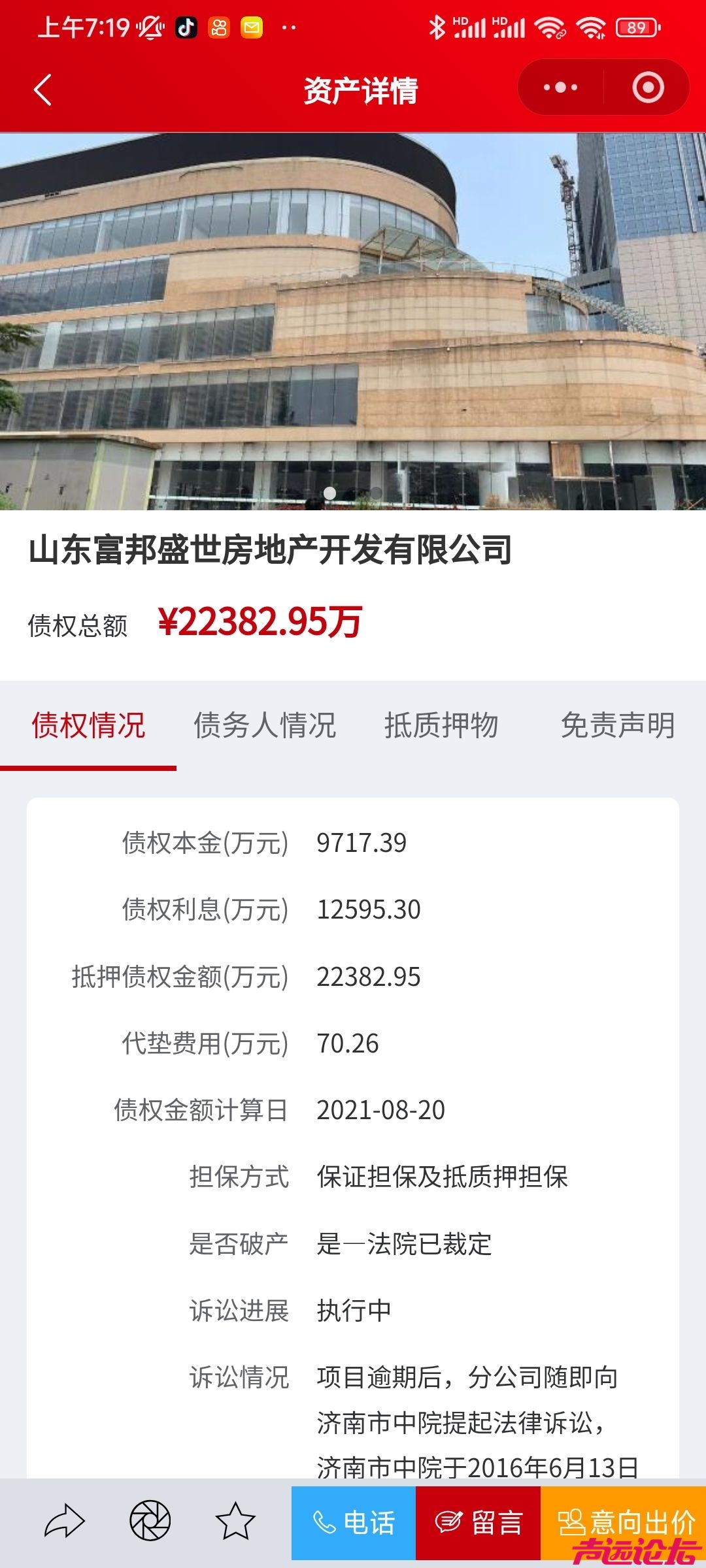The image size is (706, 1568).
Task: Open the mini program three-dot menu
Action: [x=560, y=88]
